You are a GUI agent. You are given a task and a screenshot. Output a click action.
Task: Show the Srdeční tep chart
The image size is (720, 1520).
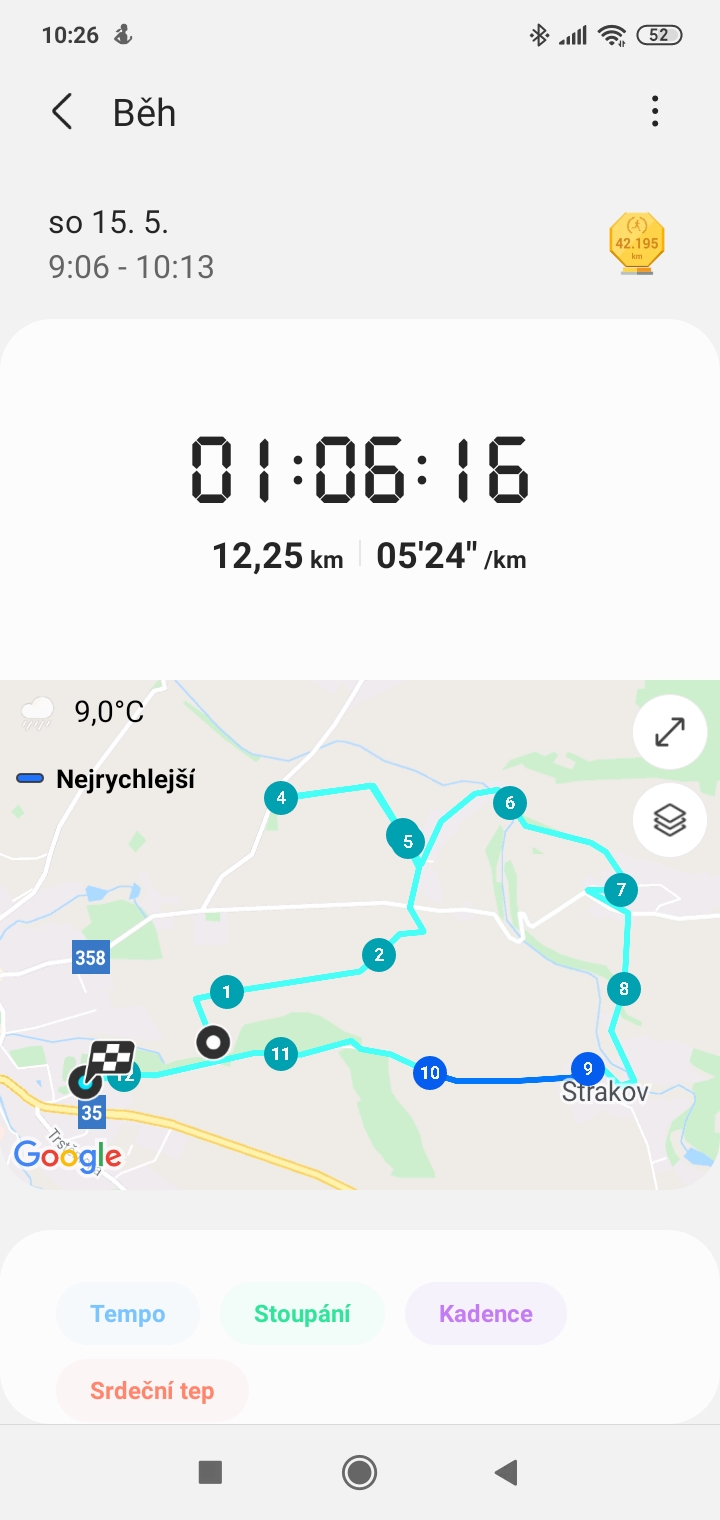coord(152,1391)
